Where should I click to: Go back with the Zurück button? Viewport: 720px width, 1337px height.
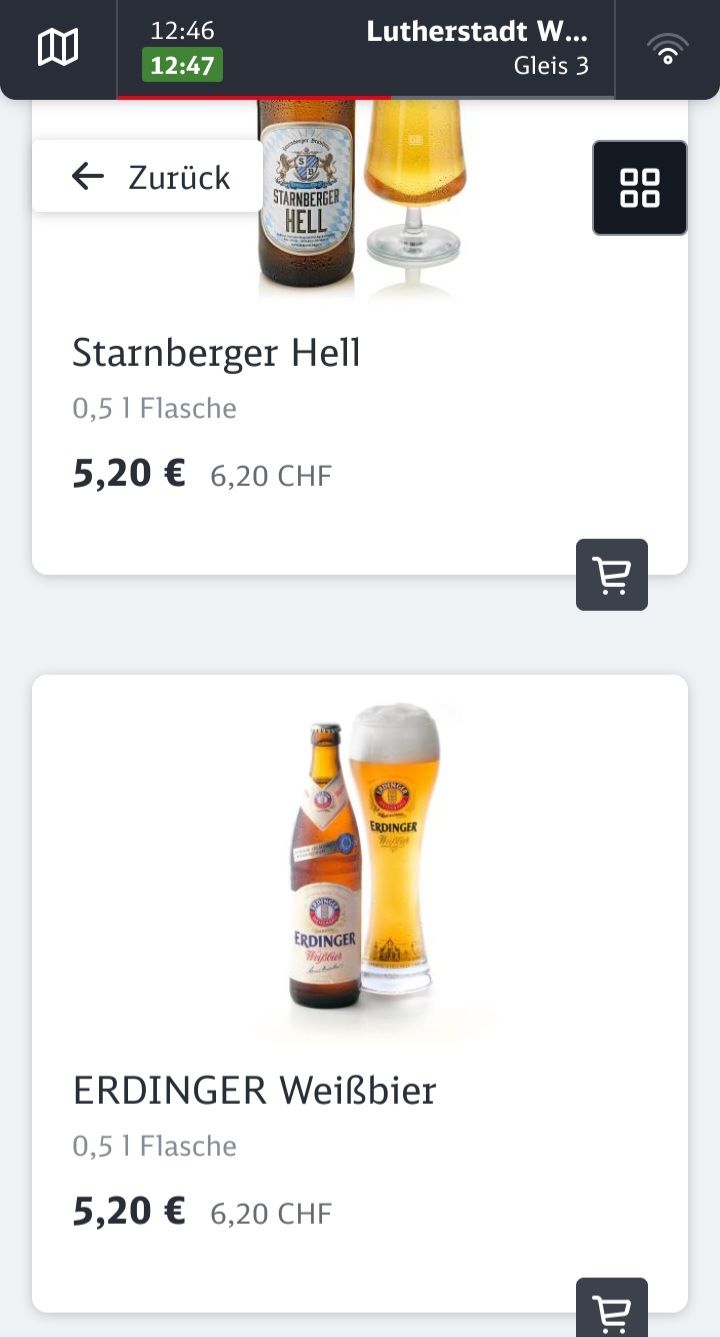(x=148, y=176)
